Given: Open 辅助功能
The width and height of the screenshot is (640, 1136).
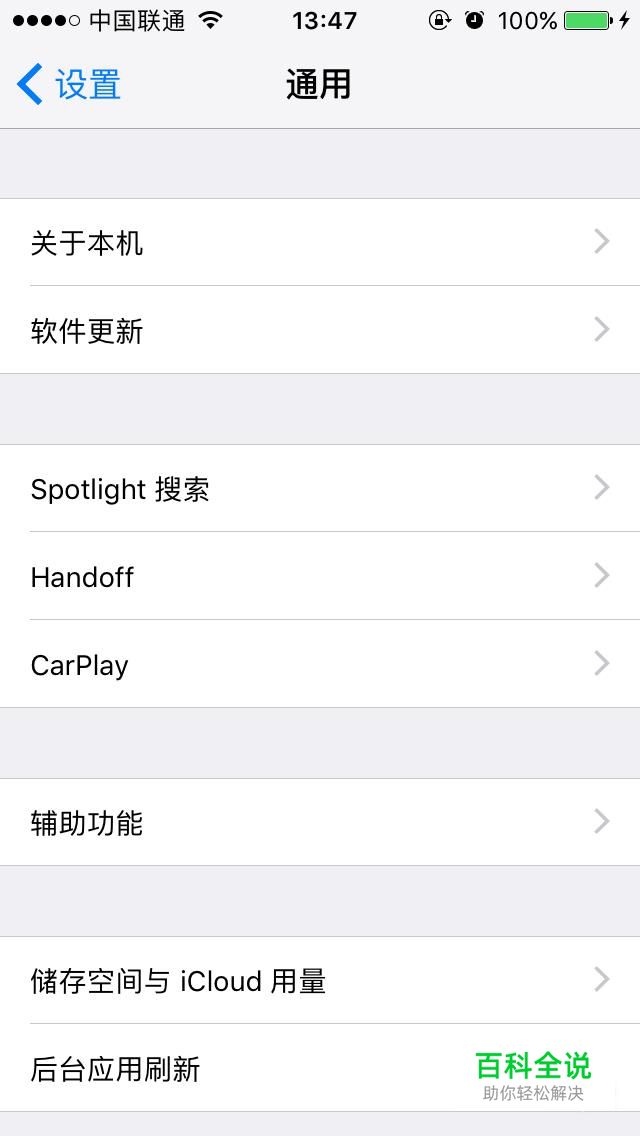Looking at the screenshot, I should point(320,822).
